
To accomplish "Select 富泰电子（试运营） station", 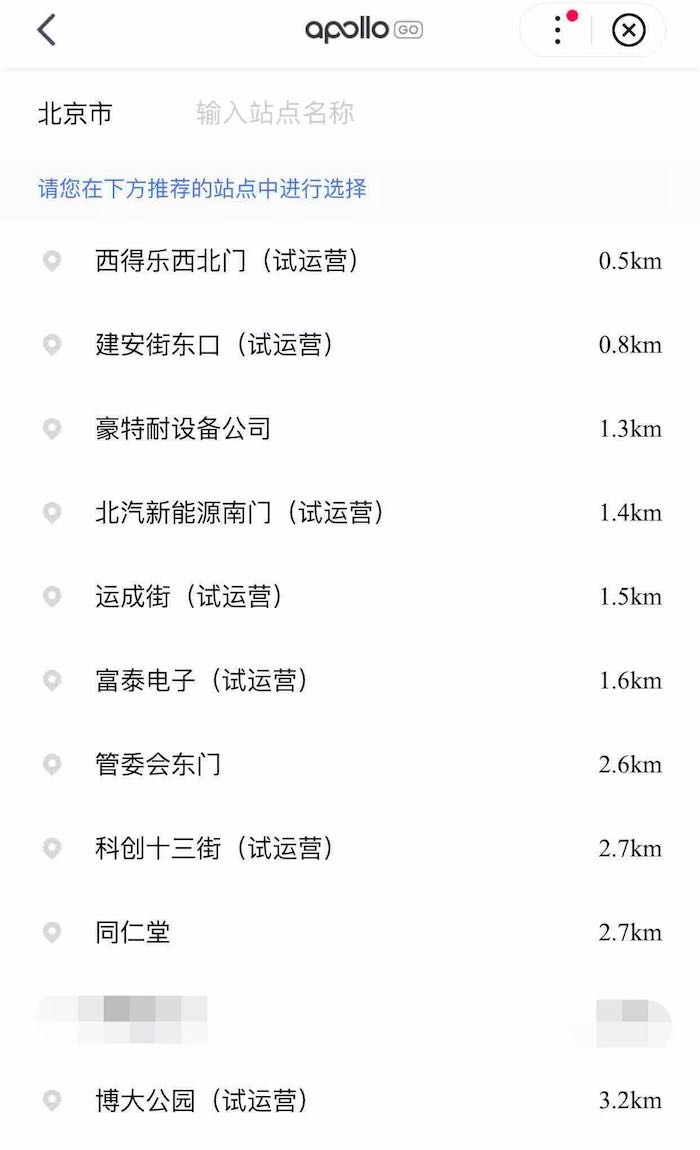I will click(x=350, y=681).
